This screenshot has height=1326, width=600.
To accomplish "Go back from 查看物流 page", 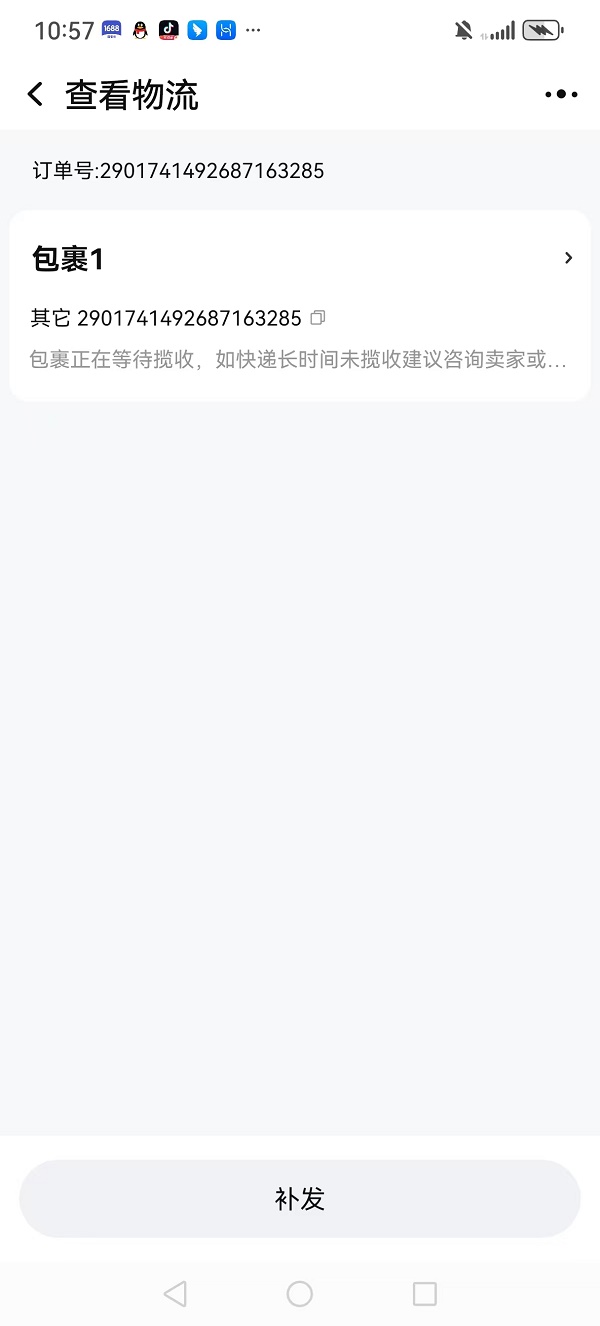I will tap(36, 95).
